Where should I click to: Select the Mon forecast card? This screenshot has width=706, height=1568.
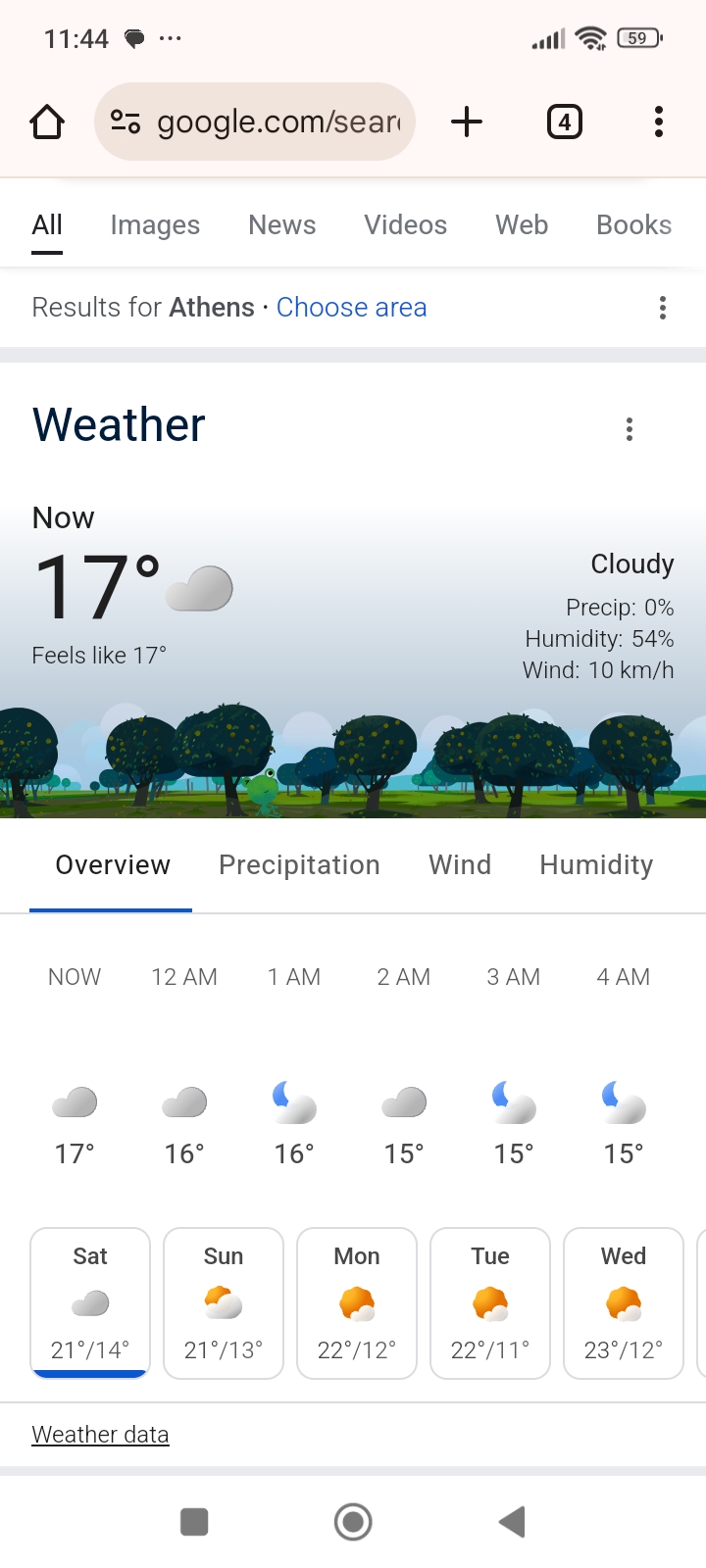[357, 1302]
